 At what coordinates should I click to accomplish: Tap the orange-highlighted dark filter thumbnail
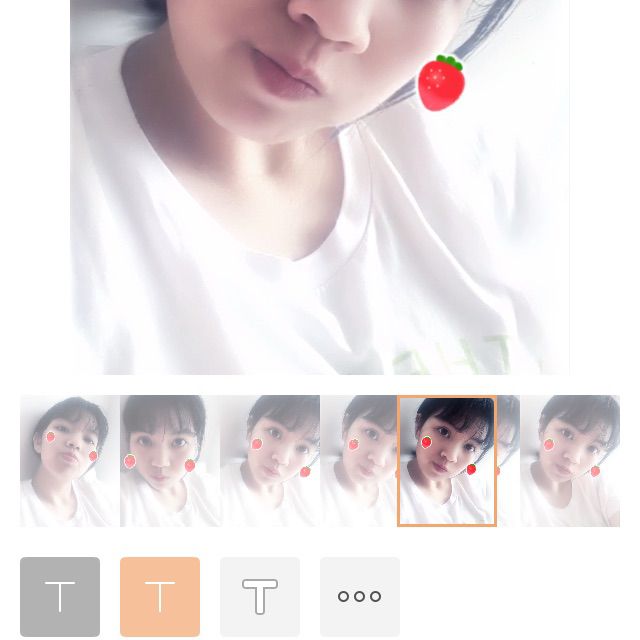click(x=447, y=461)
